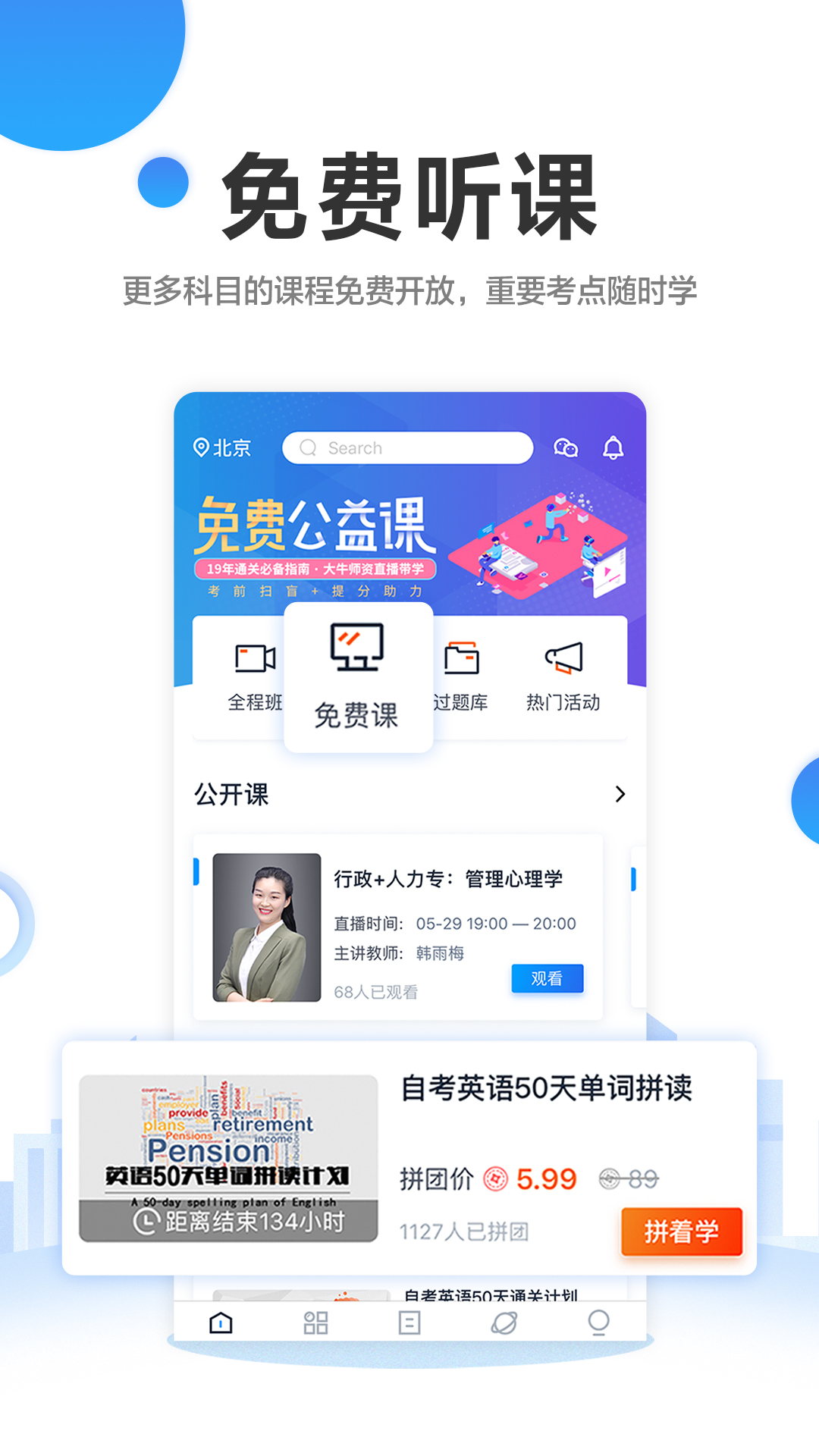This screenshot has height=1456, width=819.
Task: Open the notification bell icon
Action: tap(613, 447)
